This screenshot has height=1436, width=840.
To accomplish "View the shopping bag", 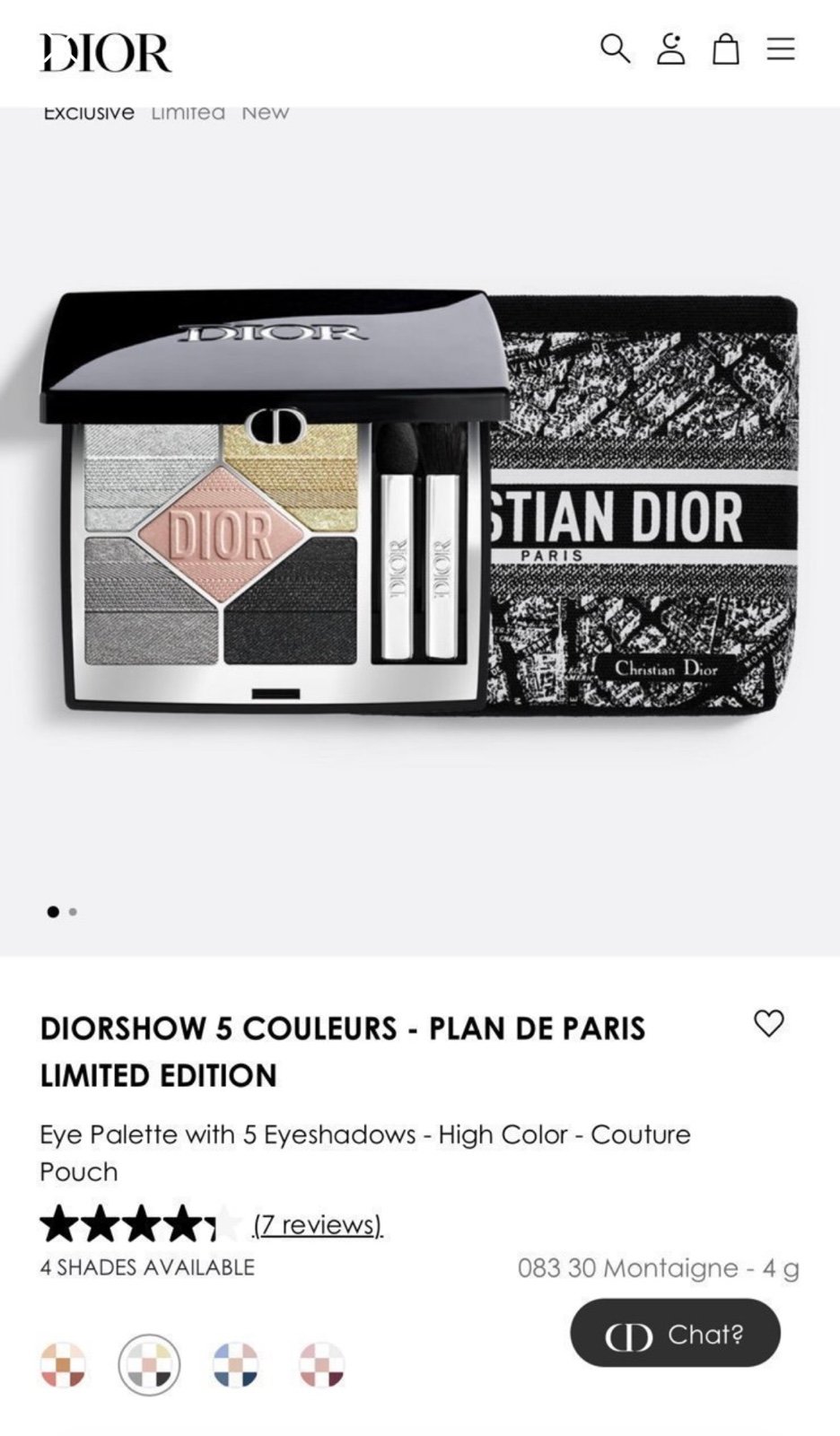I will [725, 48].
